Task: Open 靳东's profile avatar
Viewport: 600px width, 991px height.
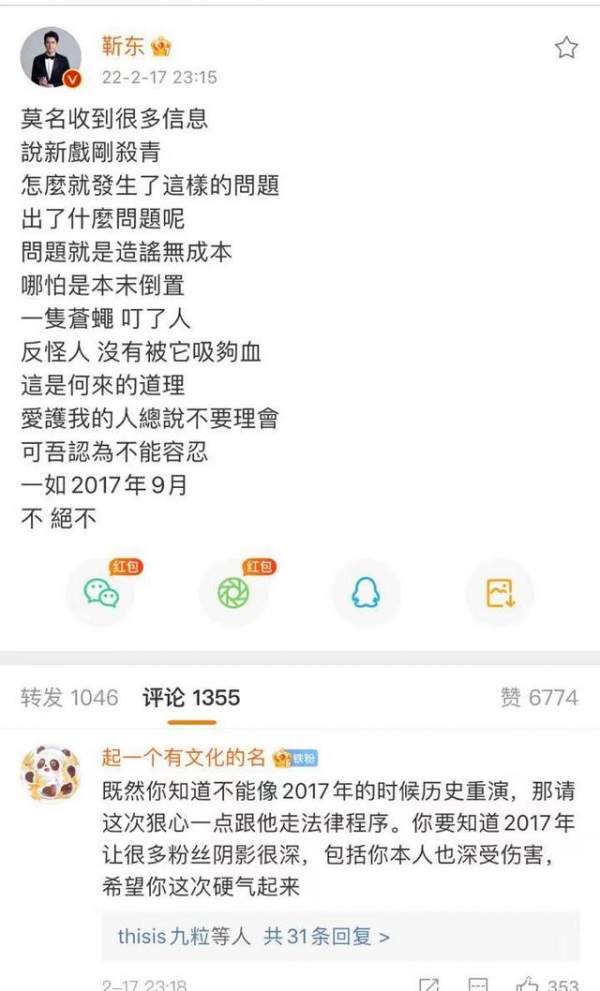Action: pos(50,57)
